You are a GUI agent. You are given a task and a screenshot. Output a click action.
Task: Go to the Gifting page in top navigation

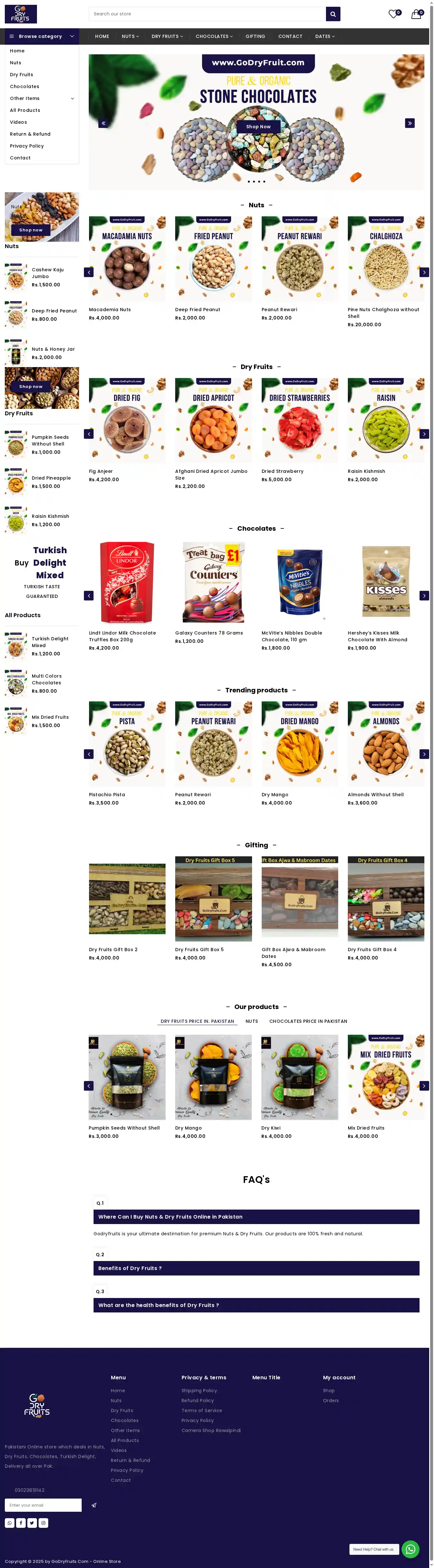[255, 37]
